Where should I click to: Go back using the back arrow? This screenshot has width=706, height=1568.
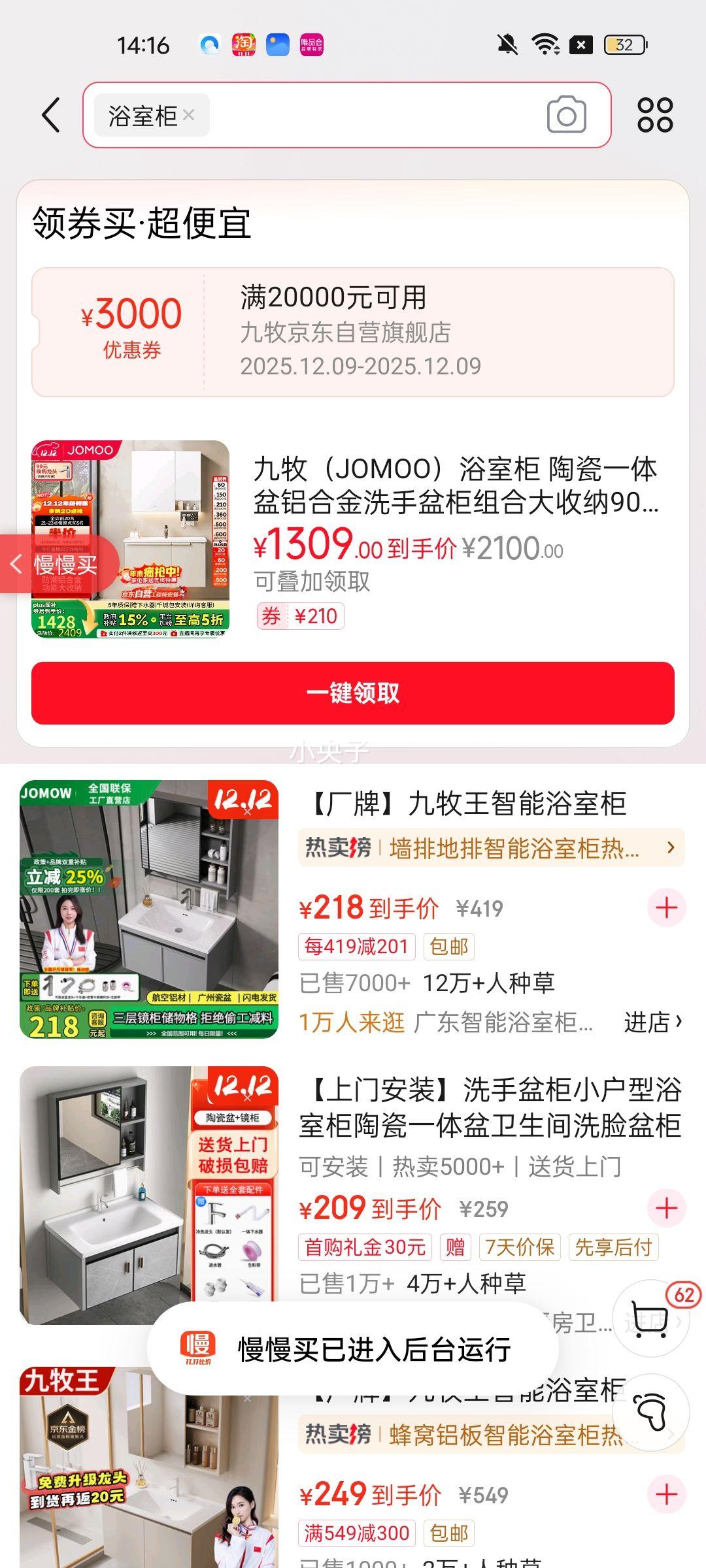pos(49,114)
